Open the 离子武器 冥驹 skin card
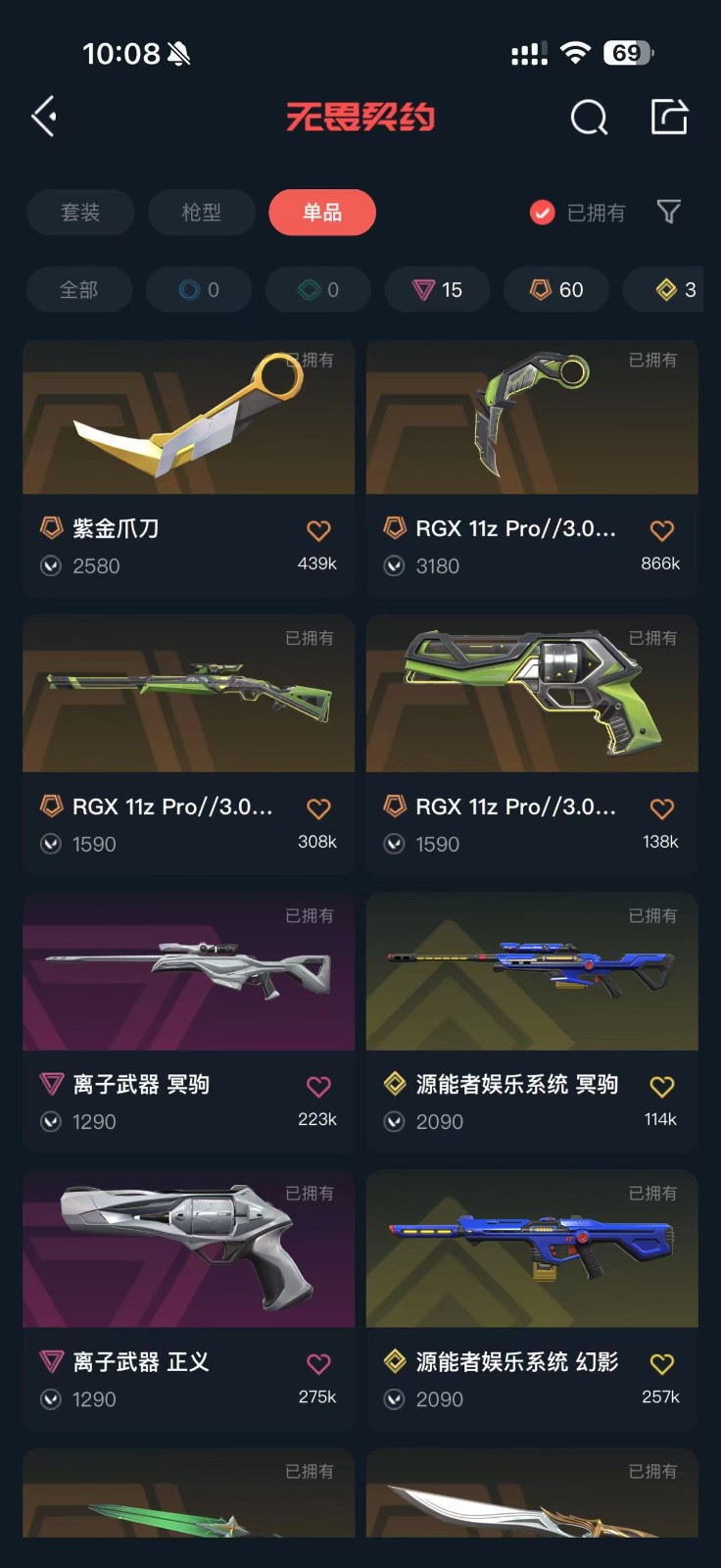Screen dimensions: 721x1568 pyautogui.click(x=188, y=975)
